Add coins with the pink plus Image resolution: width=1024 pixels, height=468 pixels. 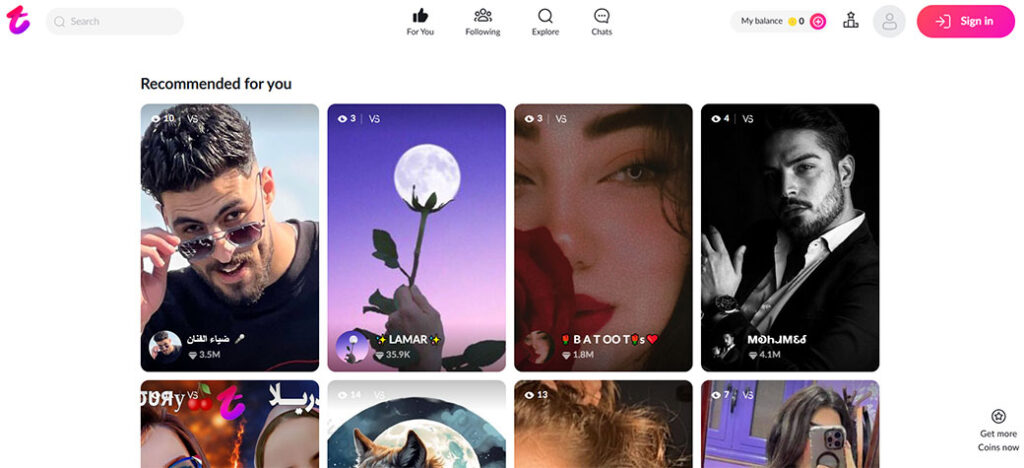coord(818,21)
